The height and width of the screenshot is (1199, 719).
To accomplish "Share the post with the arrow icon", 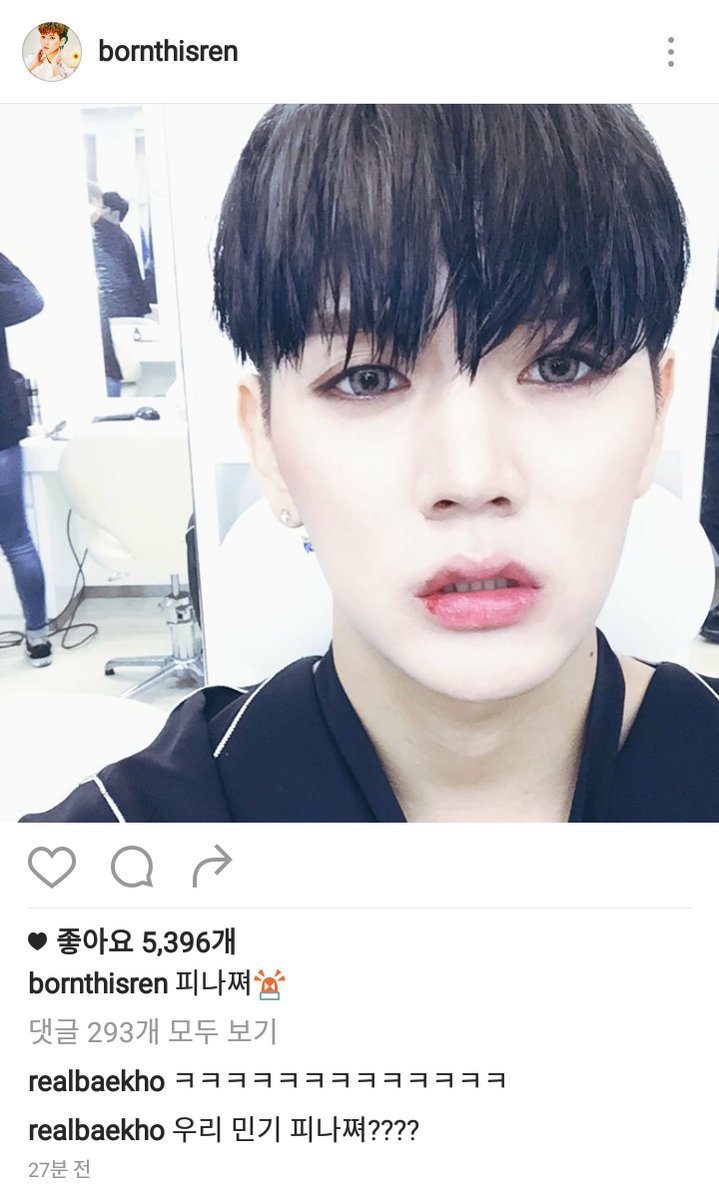I will [x=211, y=867].
